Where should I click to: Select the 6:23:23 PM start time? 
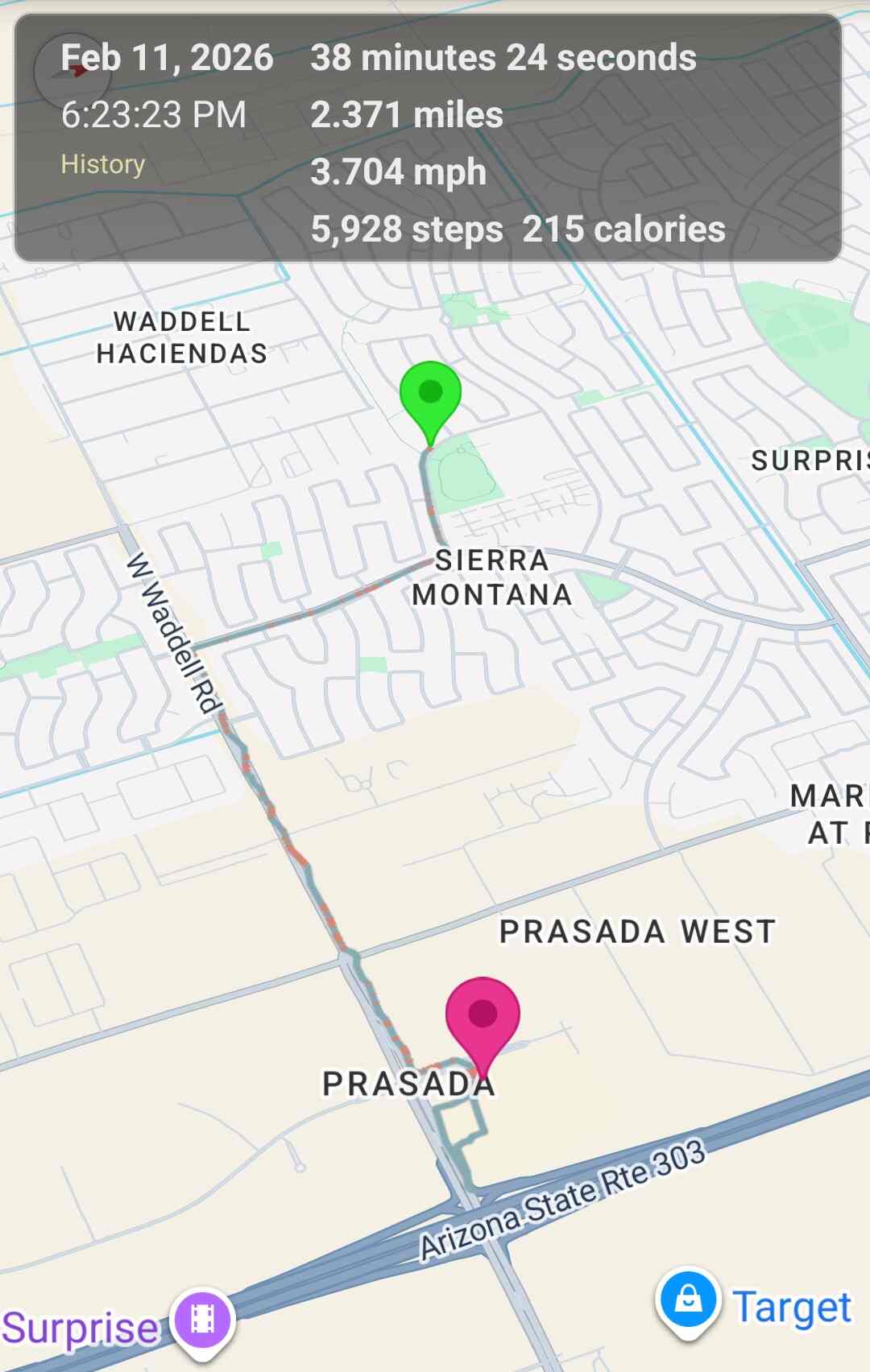154,115
